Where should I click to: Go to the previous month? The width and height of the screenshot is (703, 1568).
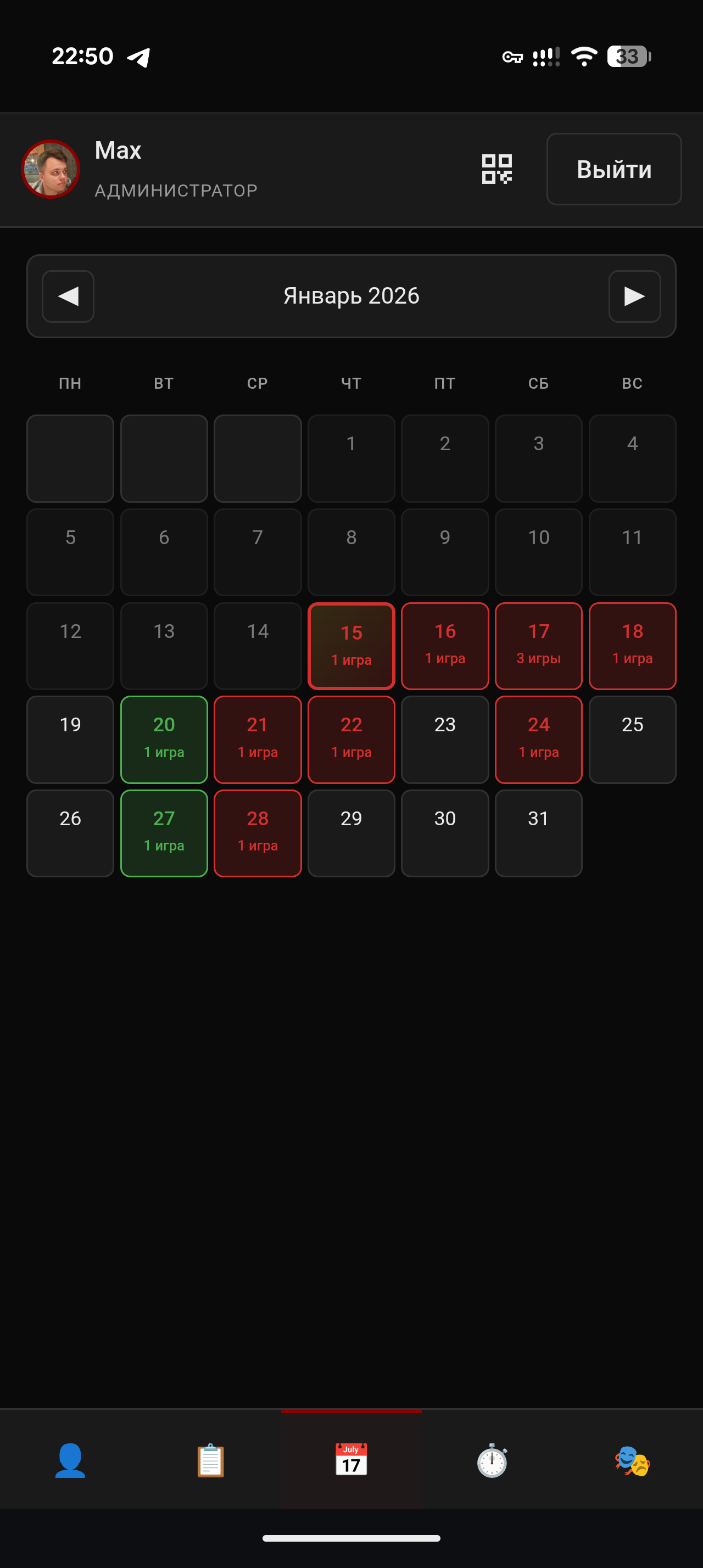(68, 296)
